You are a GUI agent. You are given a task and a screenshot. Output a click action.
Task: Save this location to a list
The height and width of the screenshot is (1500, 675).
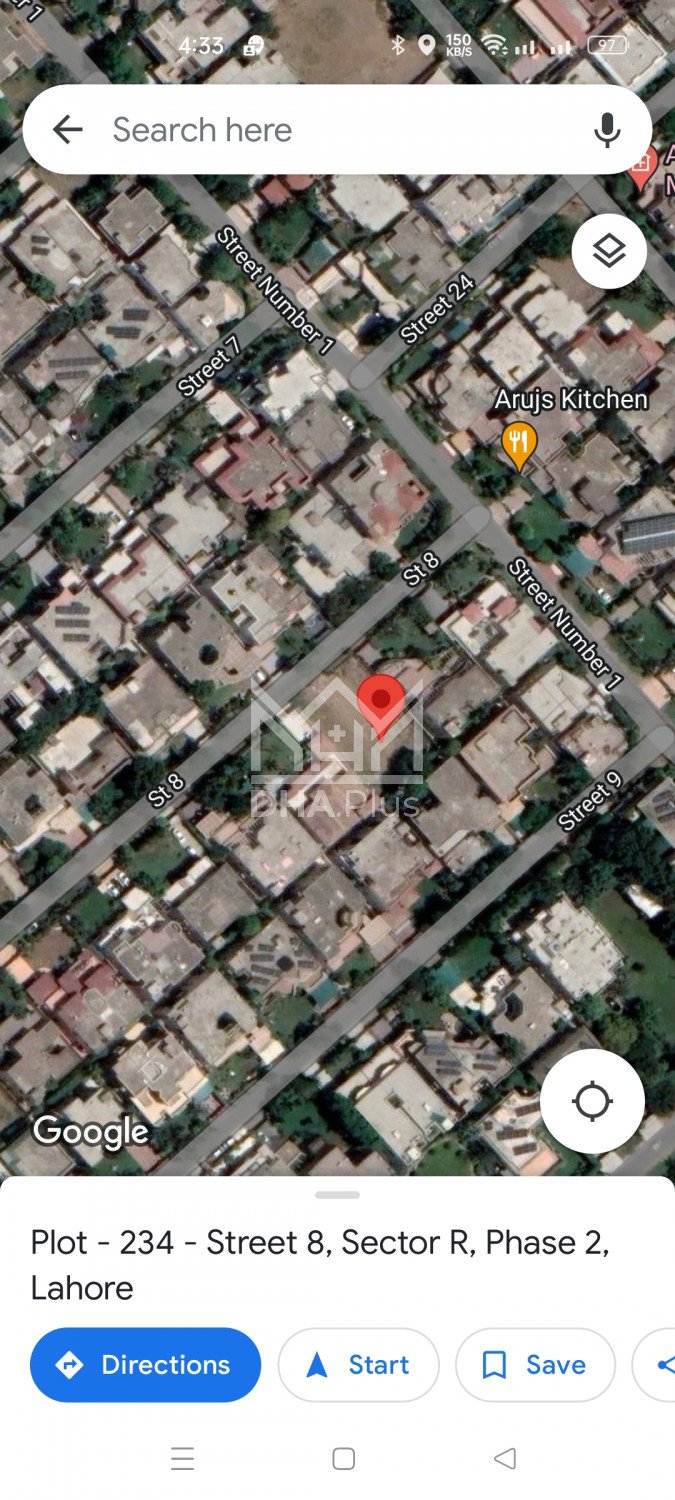(x=535, y=1365)
